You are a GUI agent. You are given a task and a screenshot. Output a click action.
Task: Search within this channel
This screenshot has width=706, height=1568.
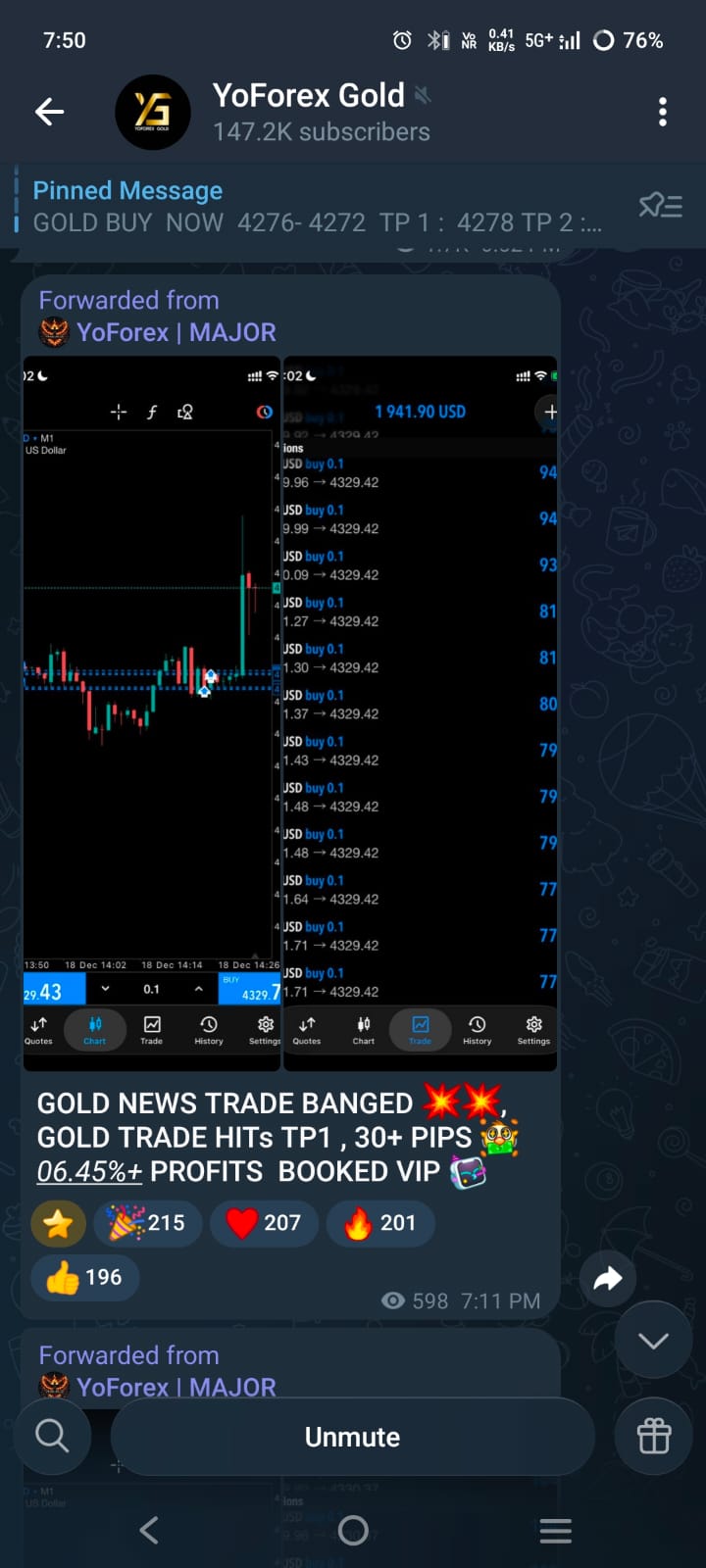click(52, 1437)
